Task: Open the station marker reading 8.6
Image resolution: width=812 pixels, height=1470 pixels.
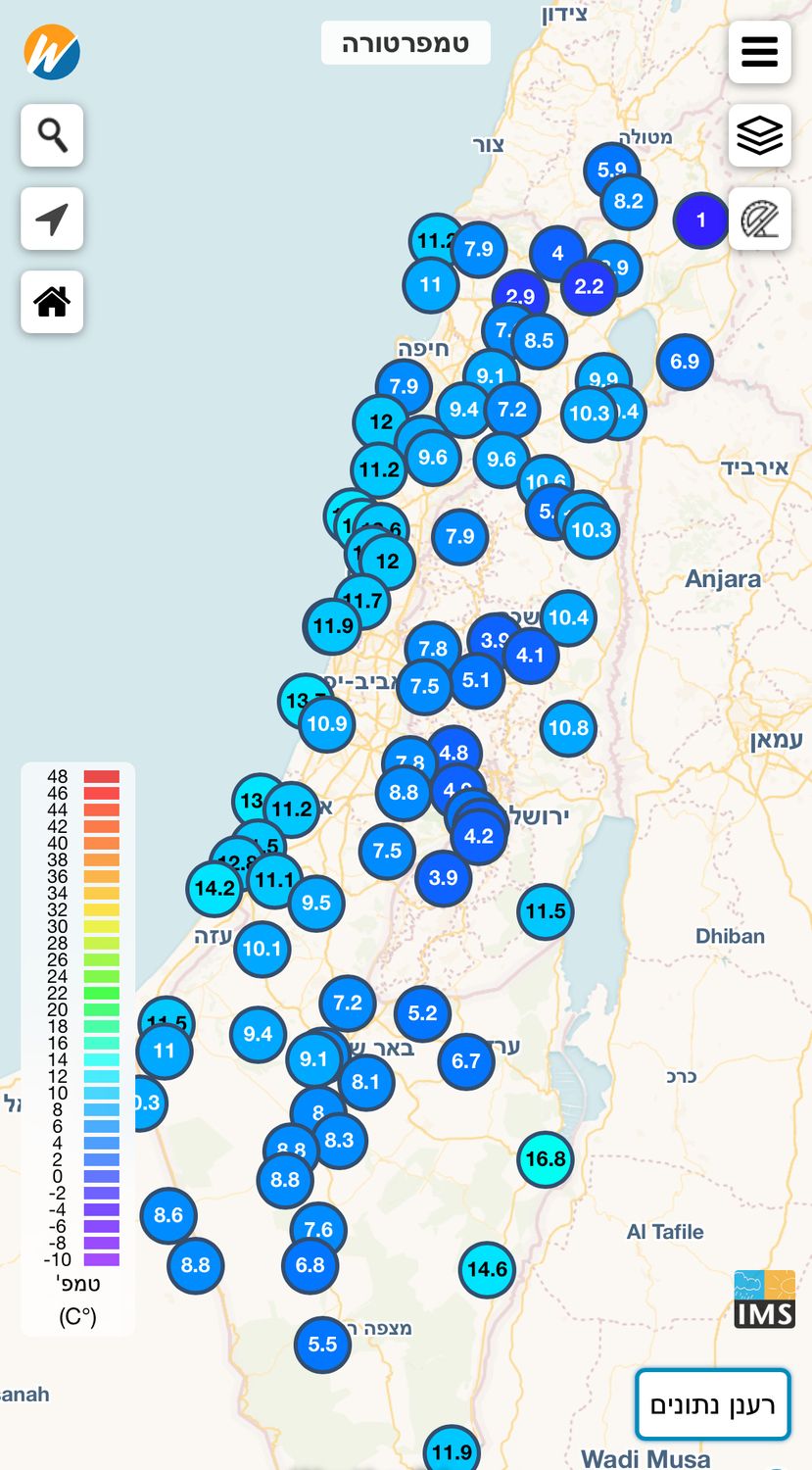Action: pos(168,1215)
